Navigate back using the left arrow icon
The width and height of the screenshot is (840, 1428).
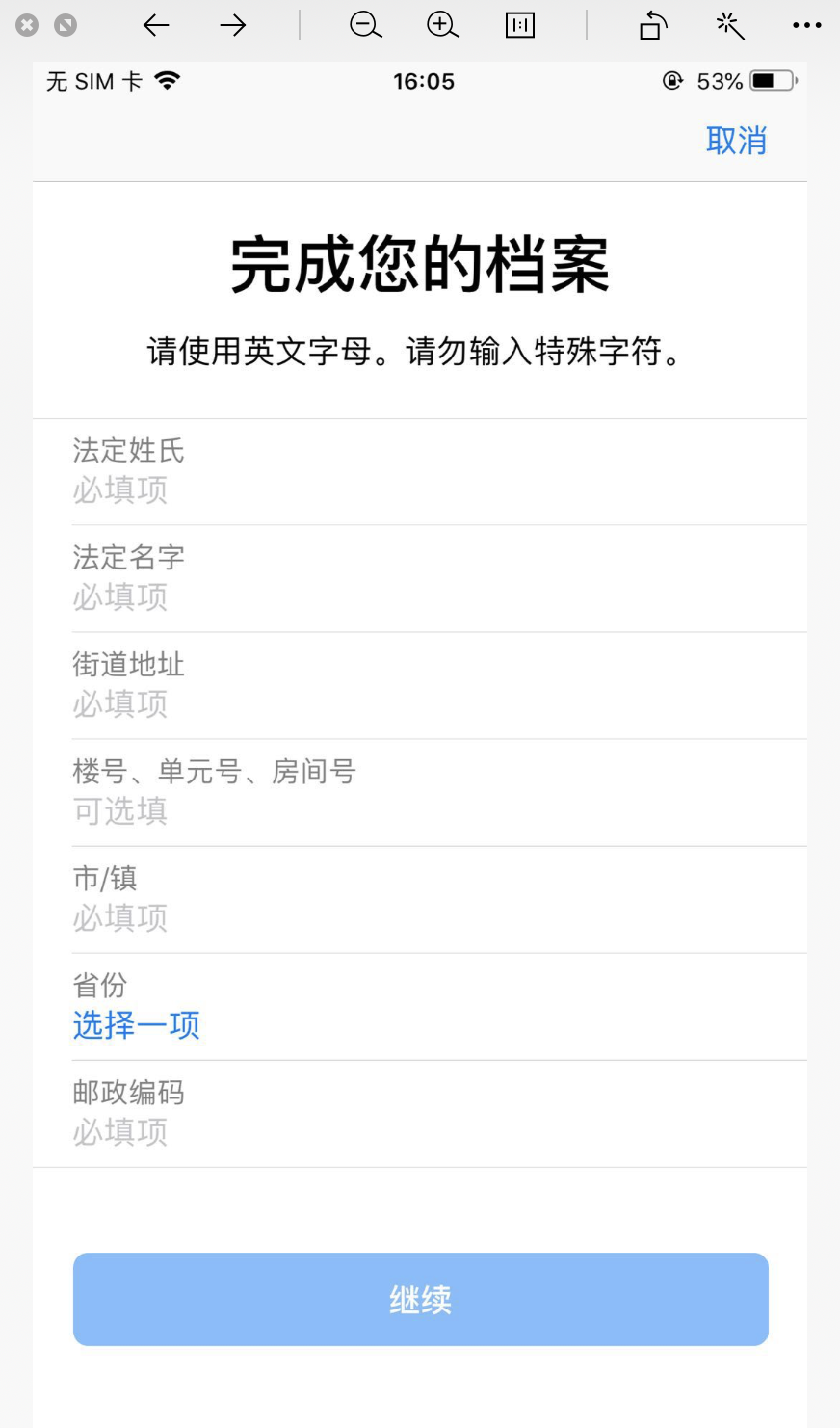coord(156,25)
